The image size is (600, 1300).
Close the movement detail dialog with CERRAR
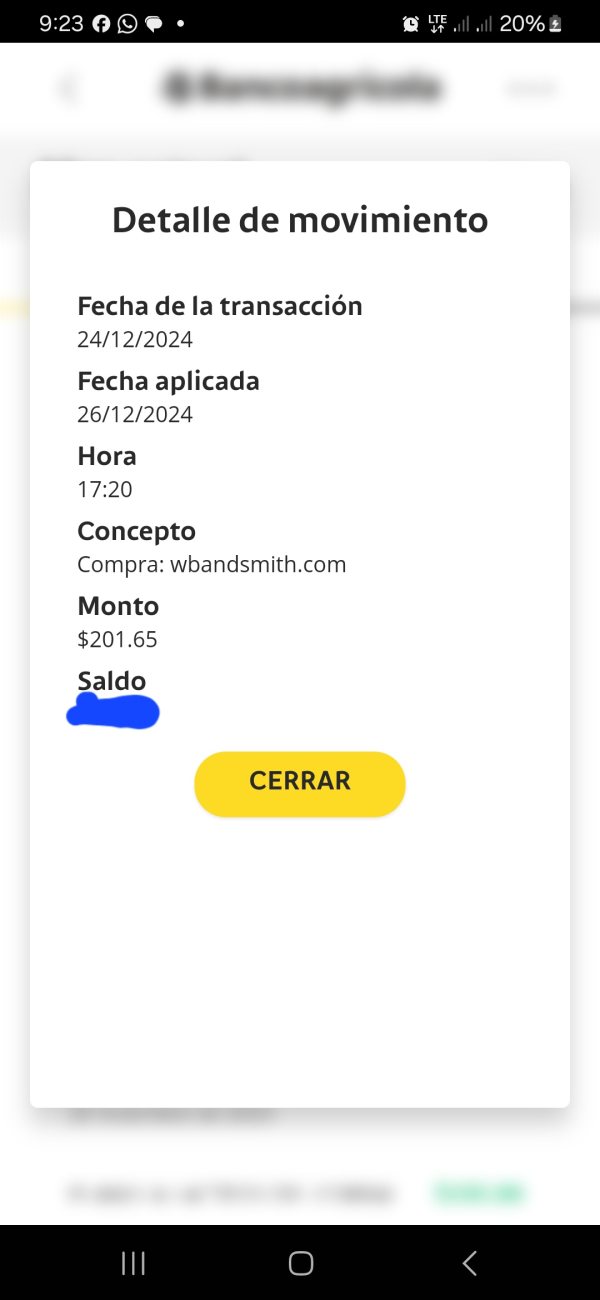pyautogui.click(x=300, y=783)
